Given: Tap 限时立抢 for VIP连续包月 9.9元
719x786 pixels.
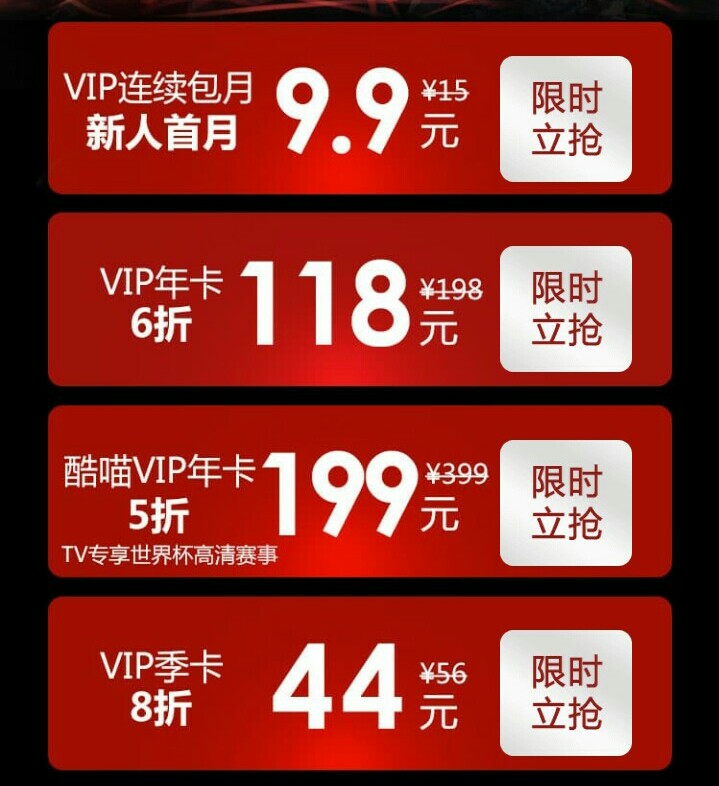Looking at the screenshot, I should [566, 119].
